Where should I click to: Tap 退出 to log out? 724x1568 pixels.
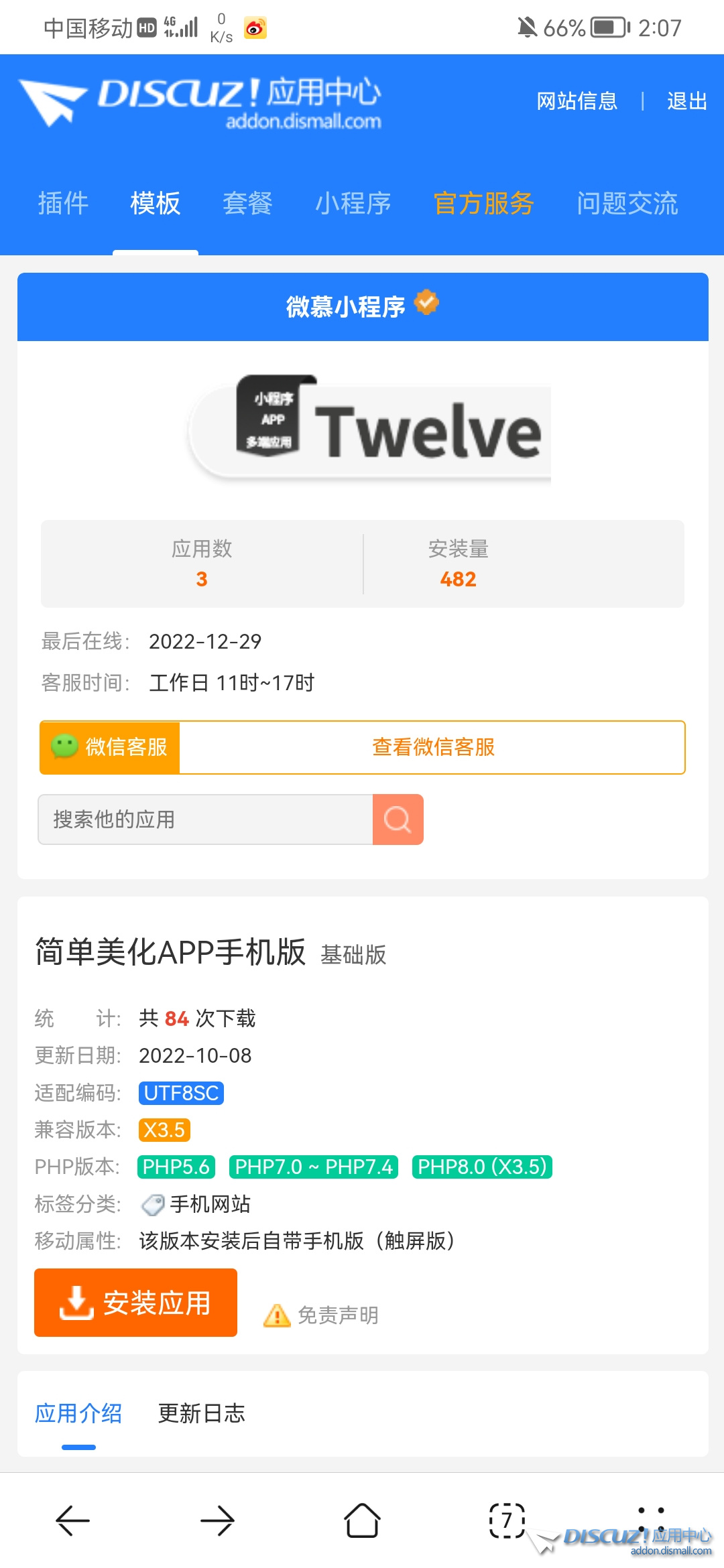[x=686, y=101]
